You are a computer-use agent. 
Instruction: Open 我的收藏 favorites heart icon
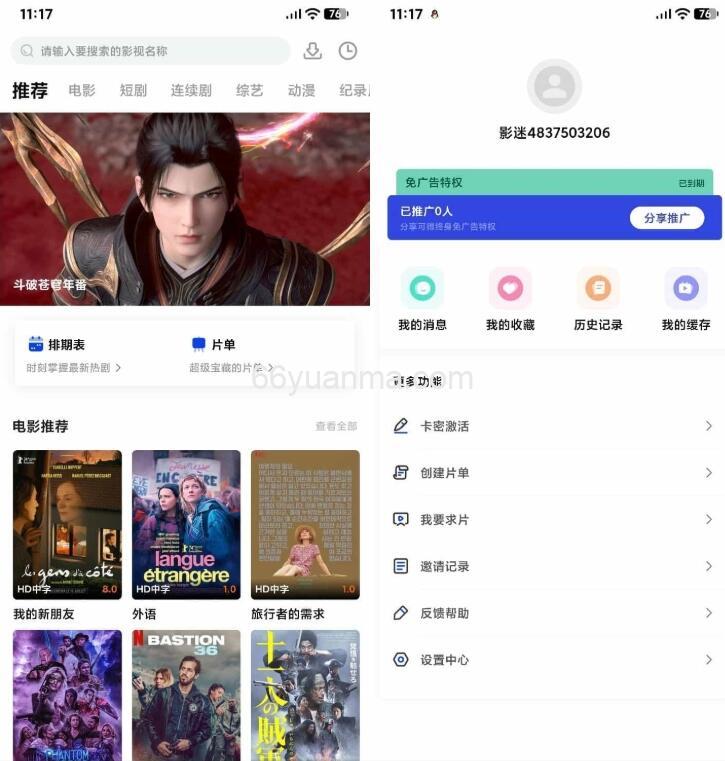[510, 287]
